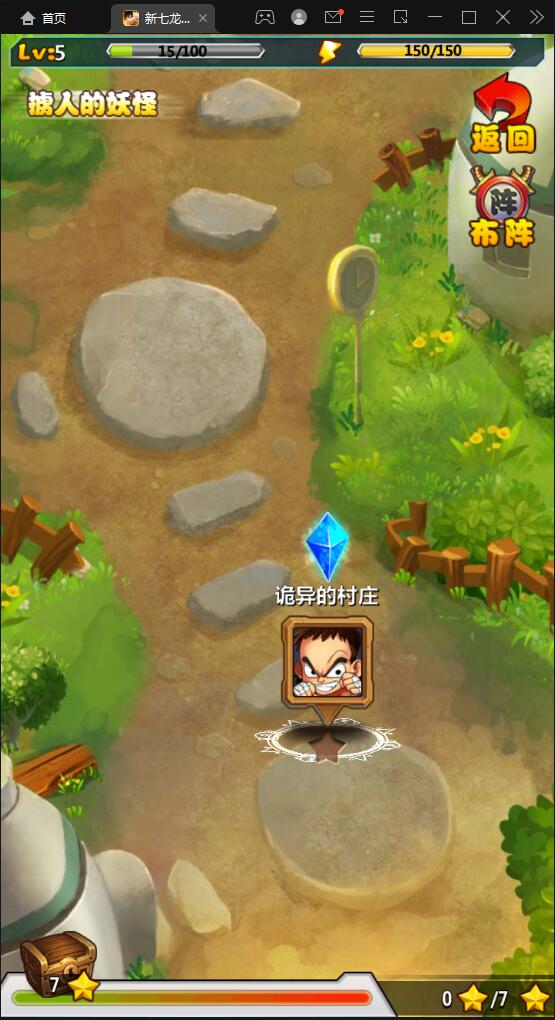
Task: Minimize the emulator window
Action: 435,18
